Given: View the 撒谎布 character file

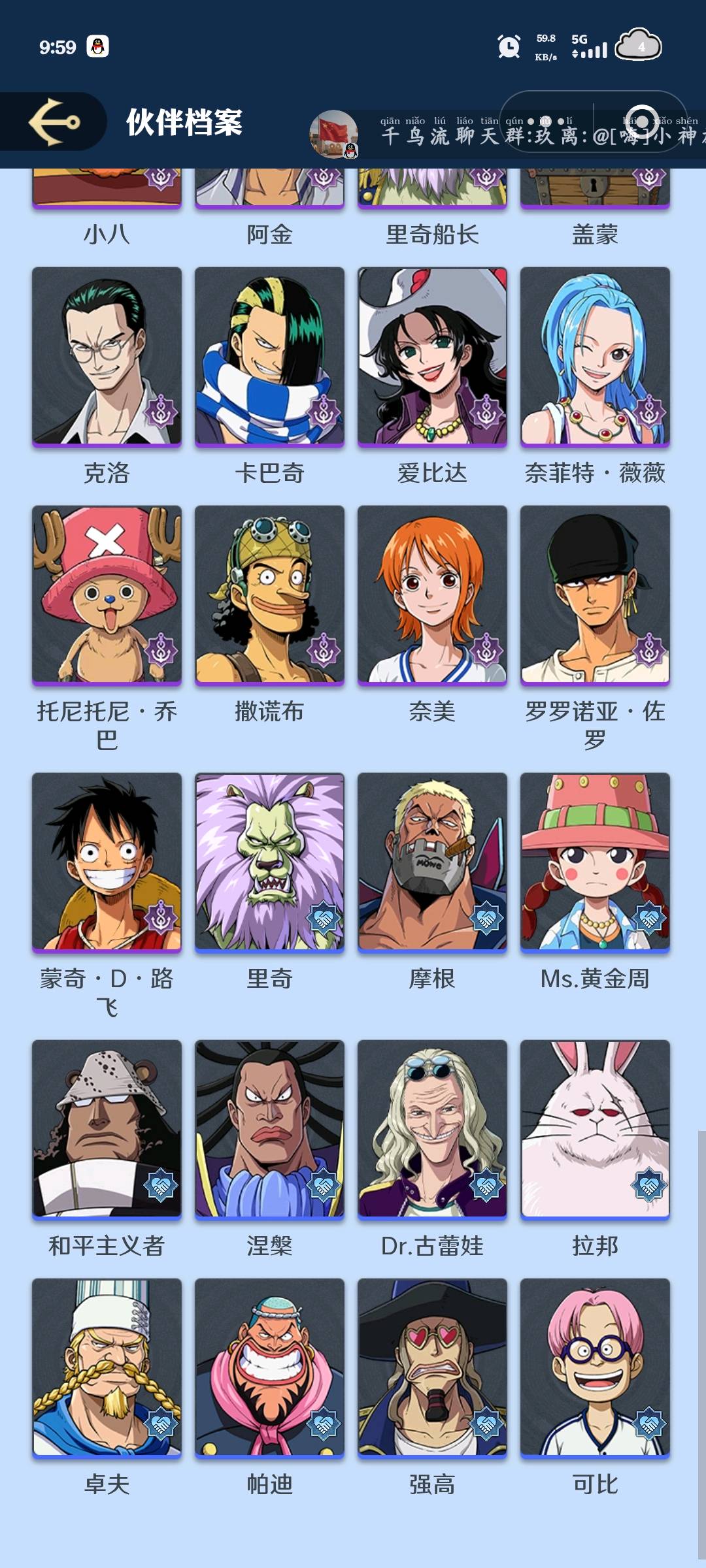Looking at the screenshot, I should [269, 595].
